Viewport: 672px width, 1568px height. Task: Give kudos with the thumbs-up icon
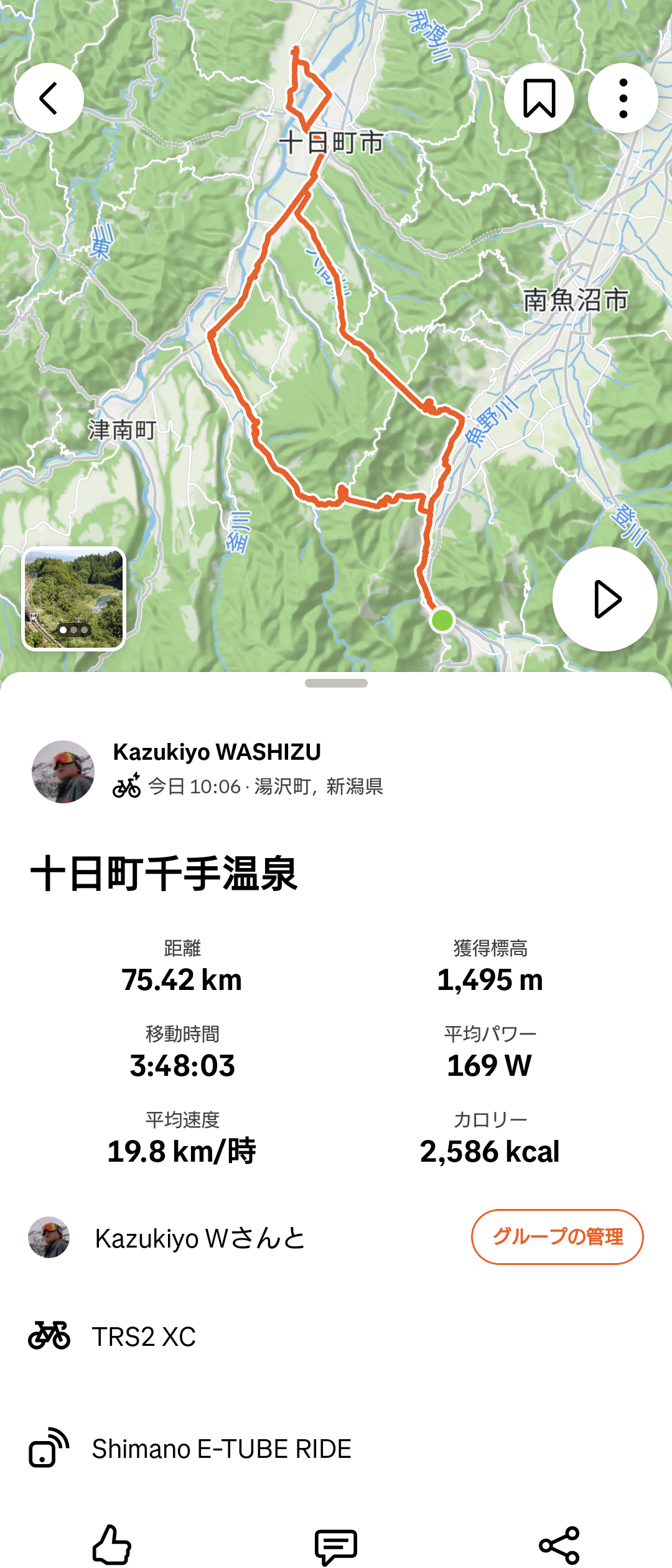point(112,1544)
